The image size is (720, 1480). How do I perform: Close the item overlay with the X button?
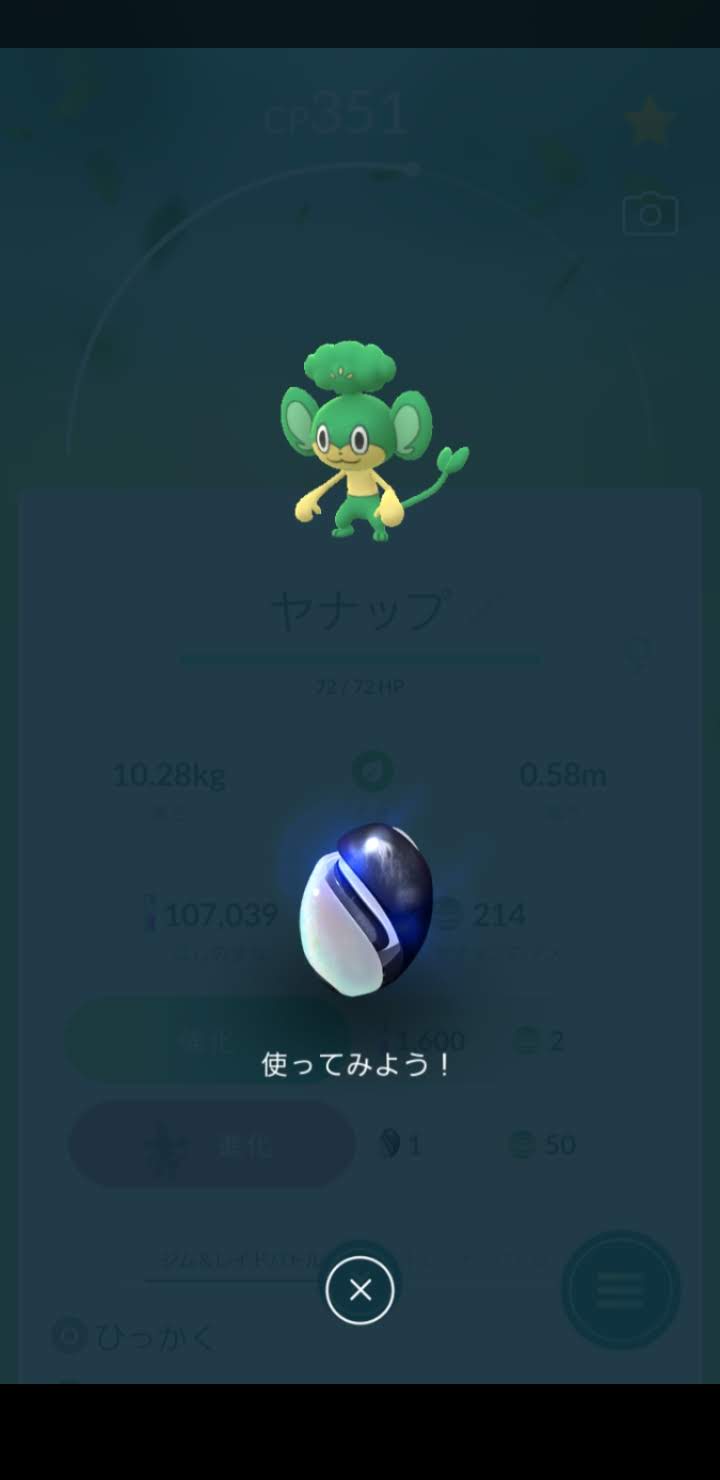point(360,1290)
